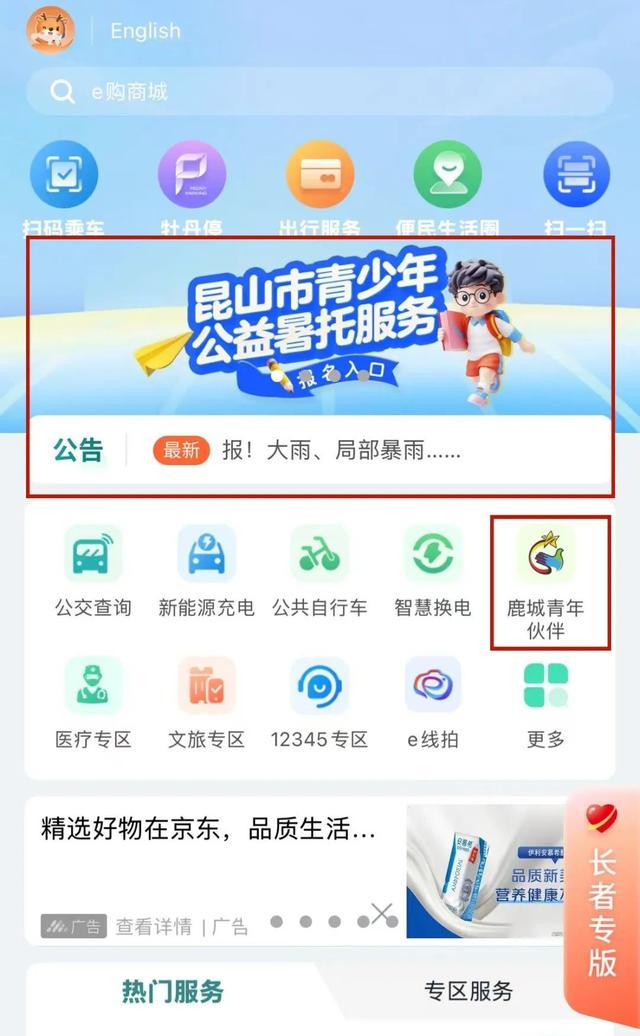The width and height of the screenshot is (640, 1036).
Task: Switch the app language to English
Action: pyautogui.click(x=145, y=31)
